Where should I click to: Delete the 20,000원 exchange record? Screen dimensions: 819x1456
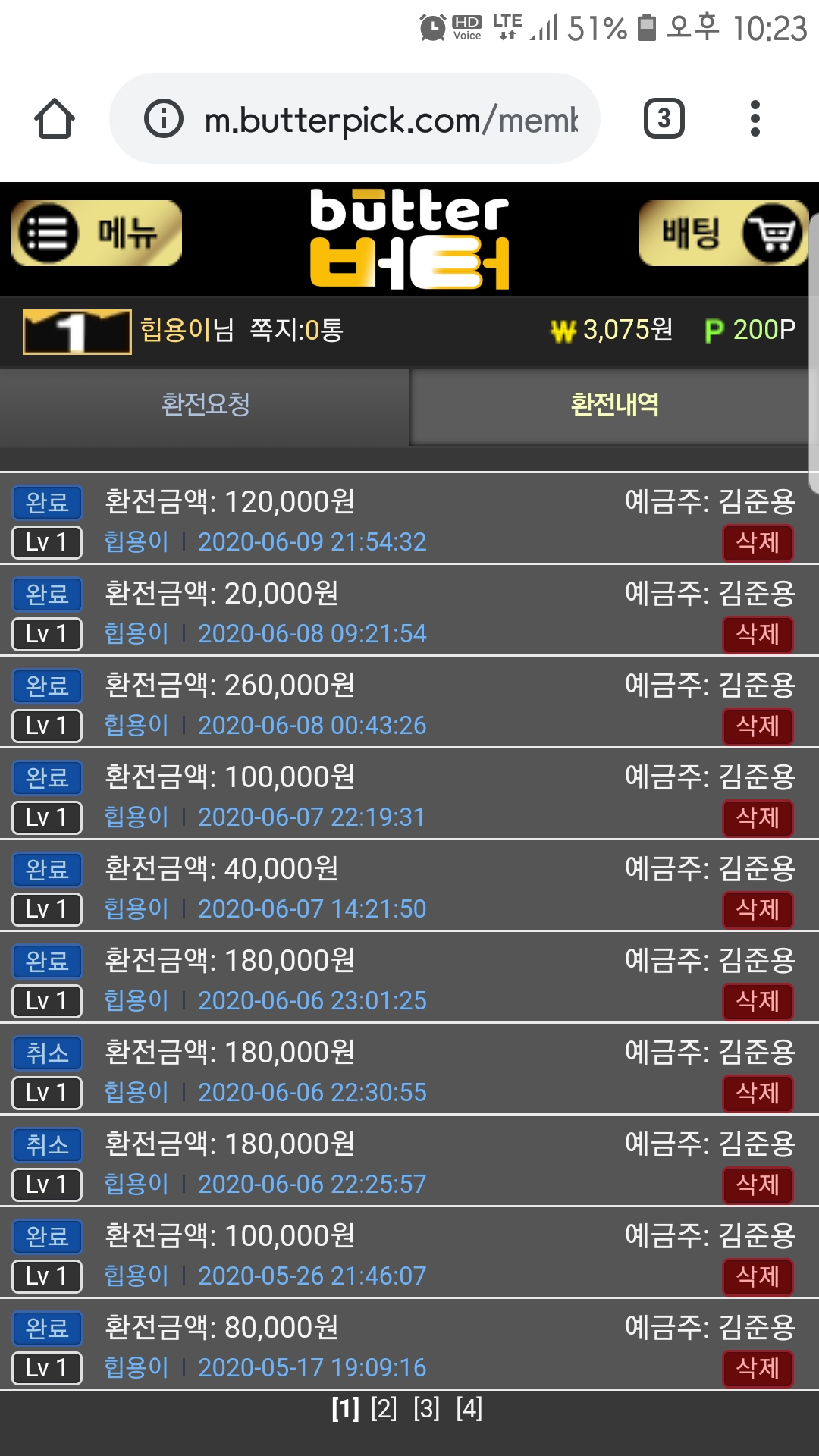point(758,635)
